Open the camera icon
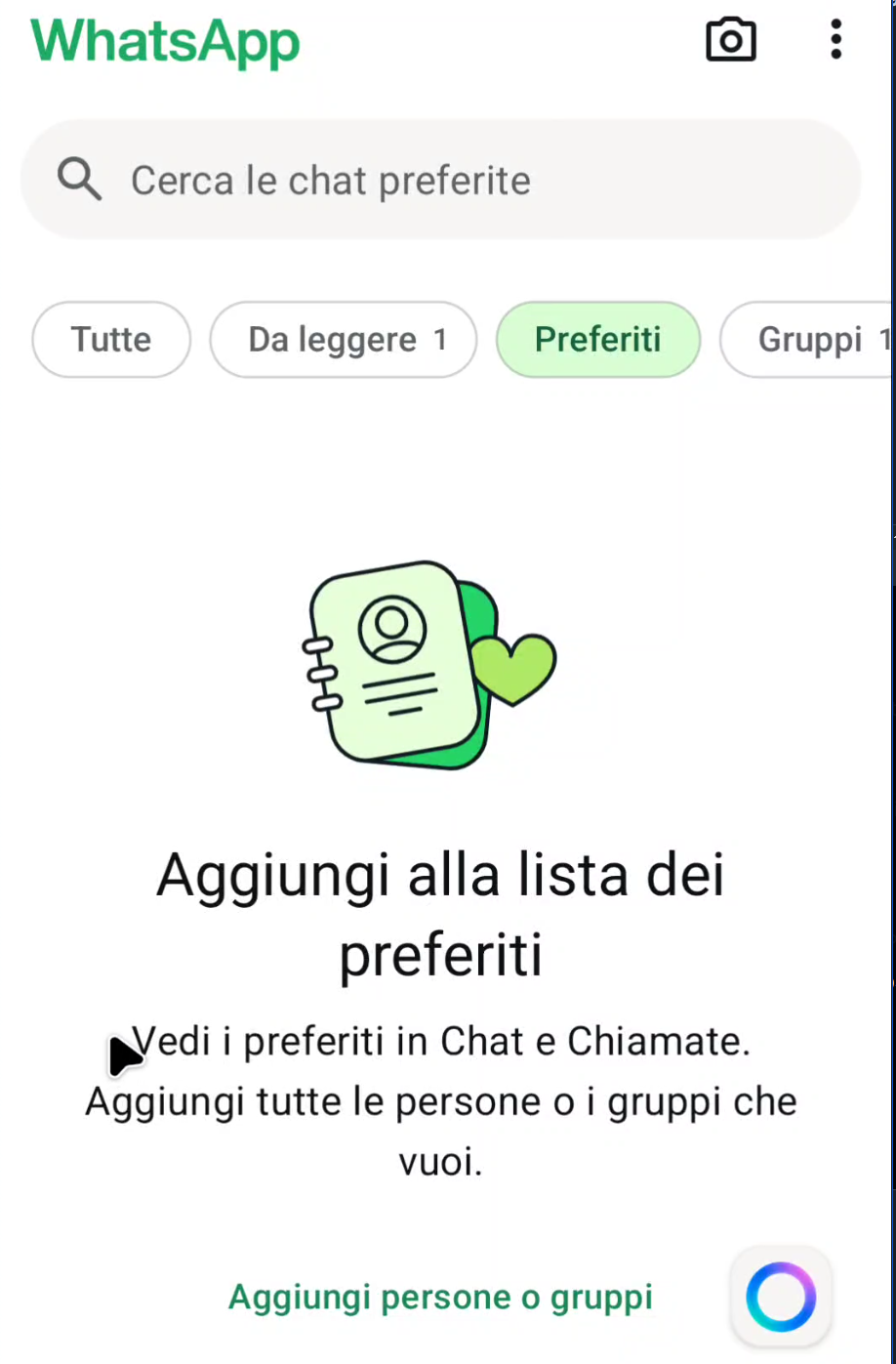This screenshot has height=1364, width=896. [730, 40]
